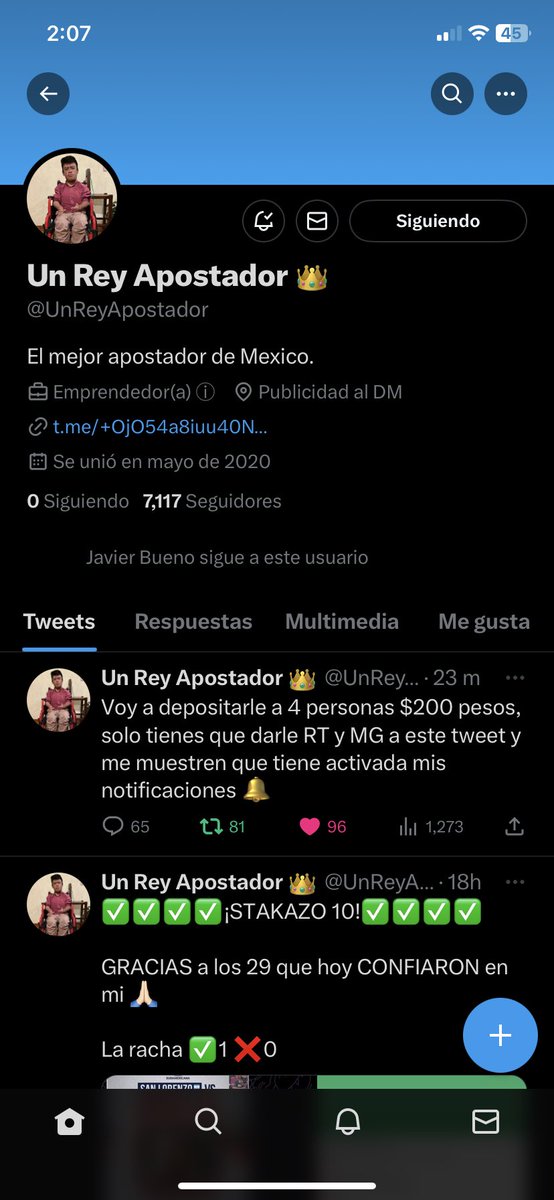Retweet the $200 pesos giveaway tweet

click(x=222, y=826)
